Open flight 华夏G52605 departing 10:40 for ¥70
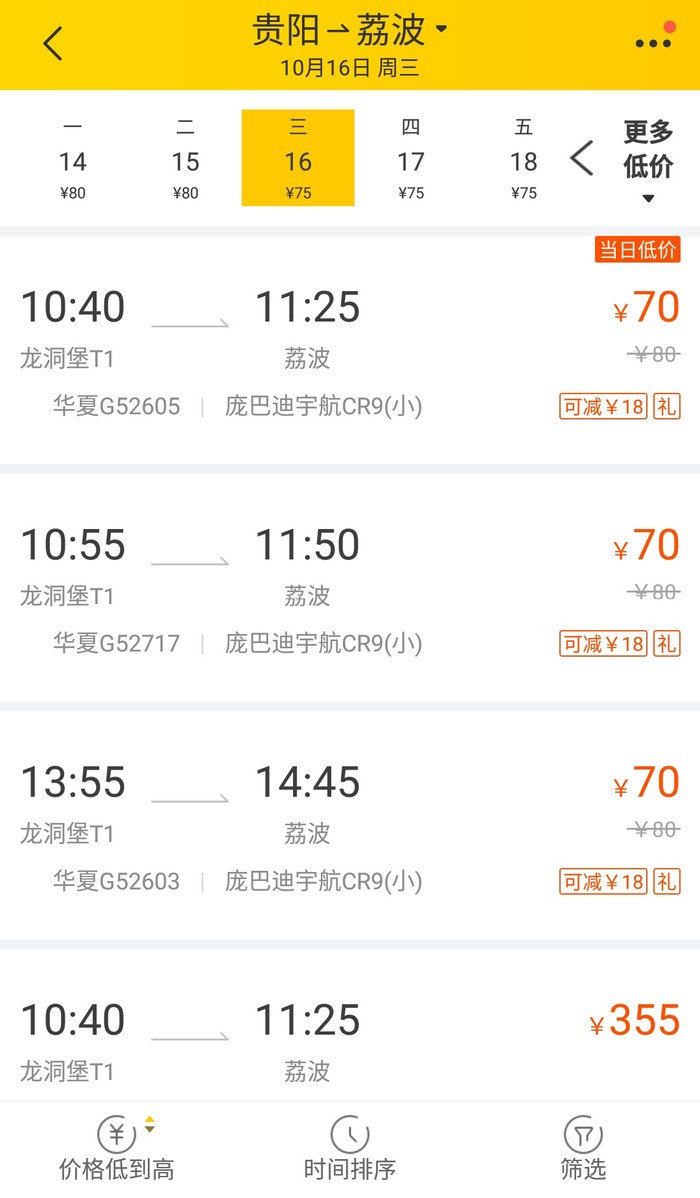 [350, 350]
